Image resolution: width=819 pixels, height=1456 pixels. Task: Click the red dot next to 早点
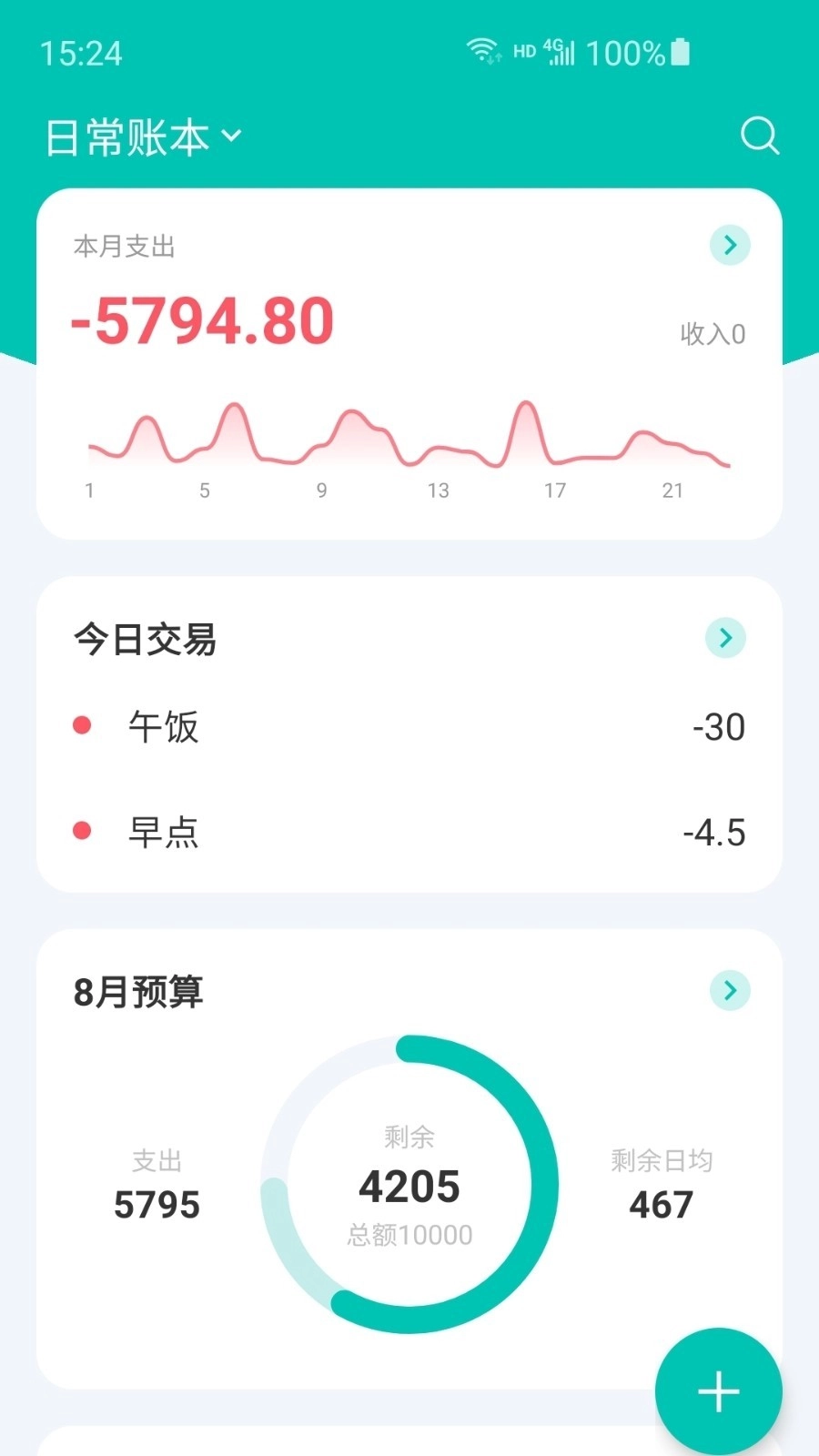[x=83, y=829]
